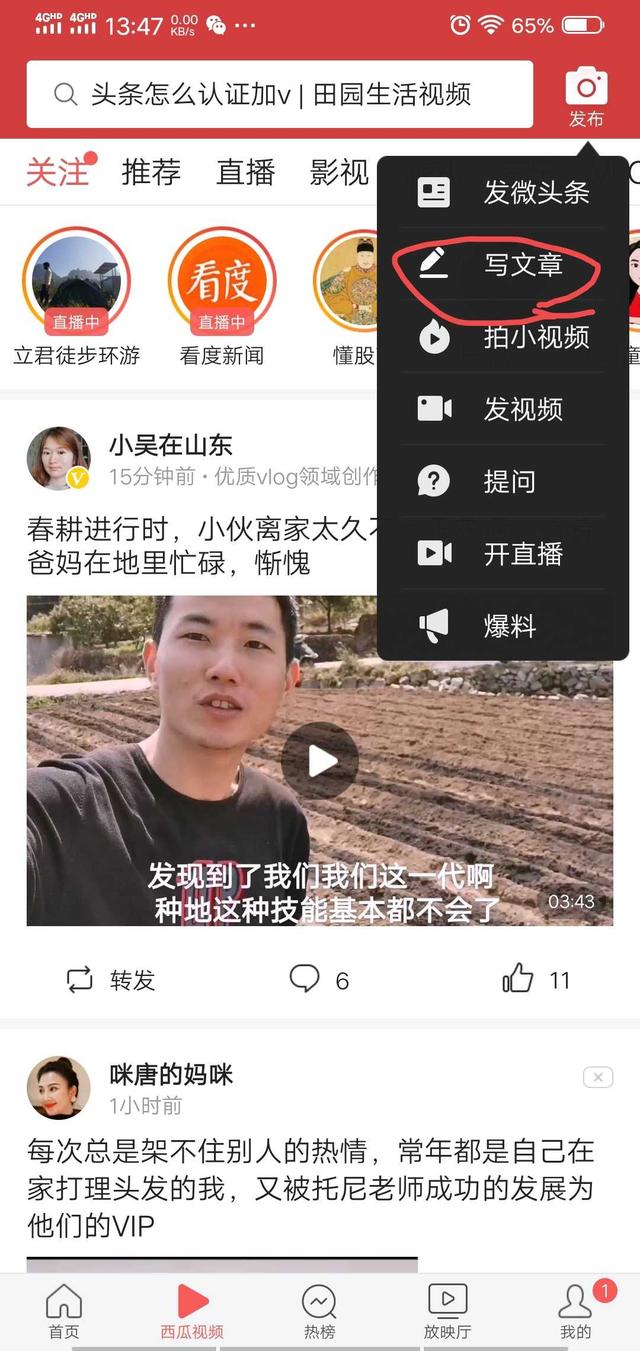Open the 热榜 tab

320,1310
